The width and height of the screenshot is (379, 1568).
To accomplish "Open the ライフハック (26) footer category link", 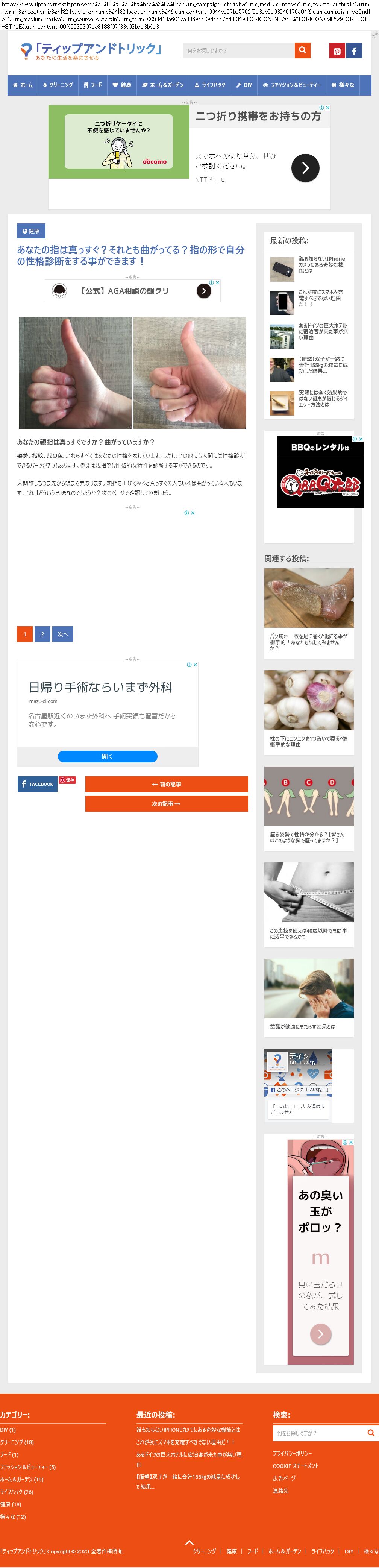I will pos(17,1492).
